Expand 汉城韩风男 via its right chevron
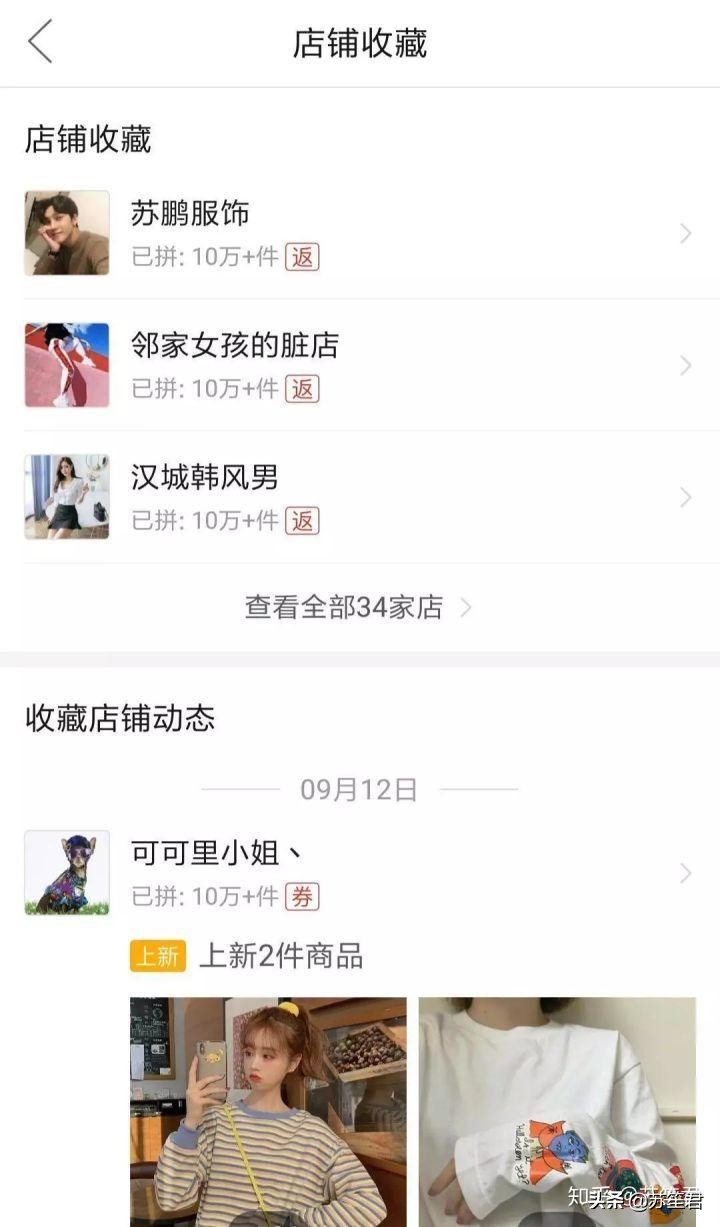Viewport: 720px width, 1227px height. tap(684, 497)
